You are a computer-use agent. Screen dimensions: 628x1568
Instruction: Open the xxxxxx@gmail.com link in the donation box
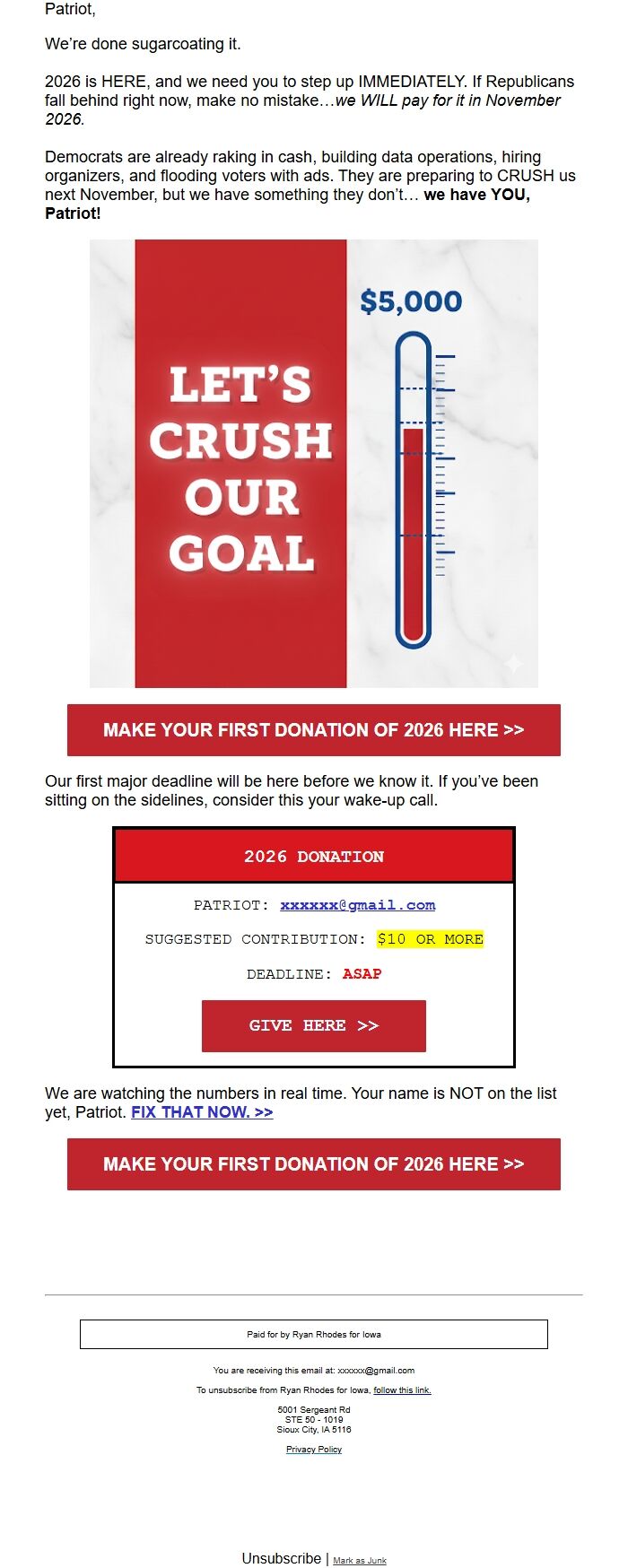pos(357,905)
